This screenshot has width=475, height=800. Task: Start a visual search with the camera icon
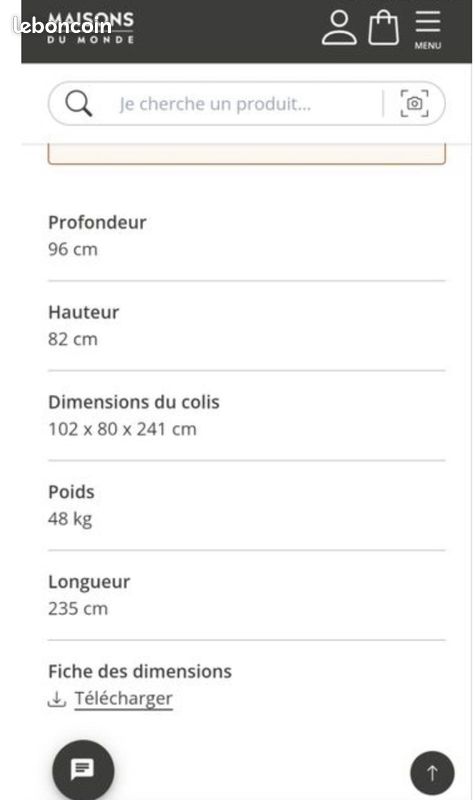coord(414,104)
